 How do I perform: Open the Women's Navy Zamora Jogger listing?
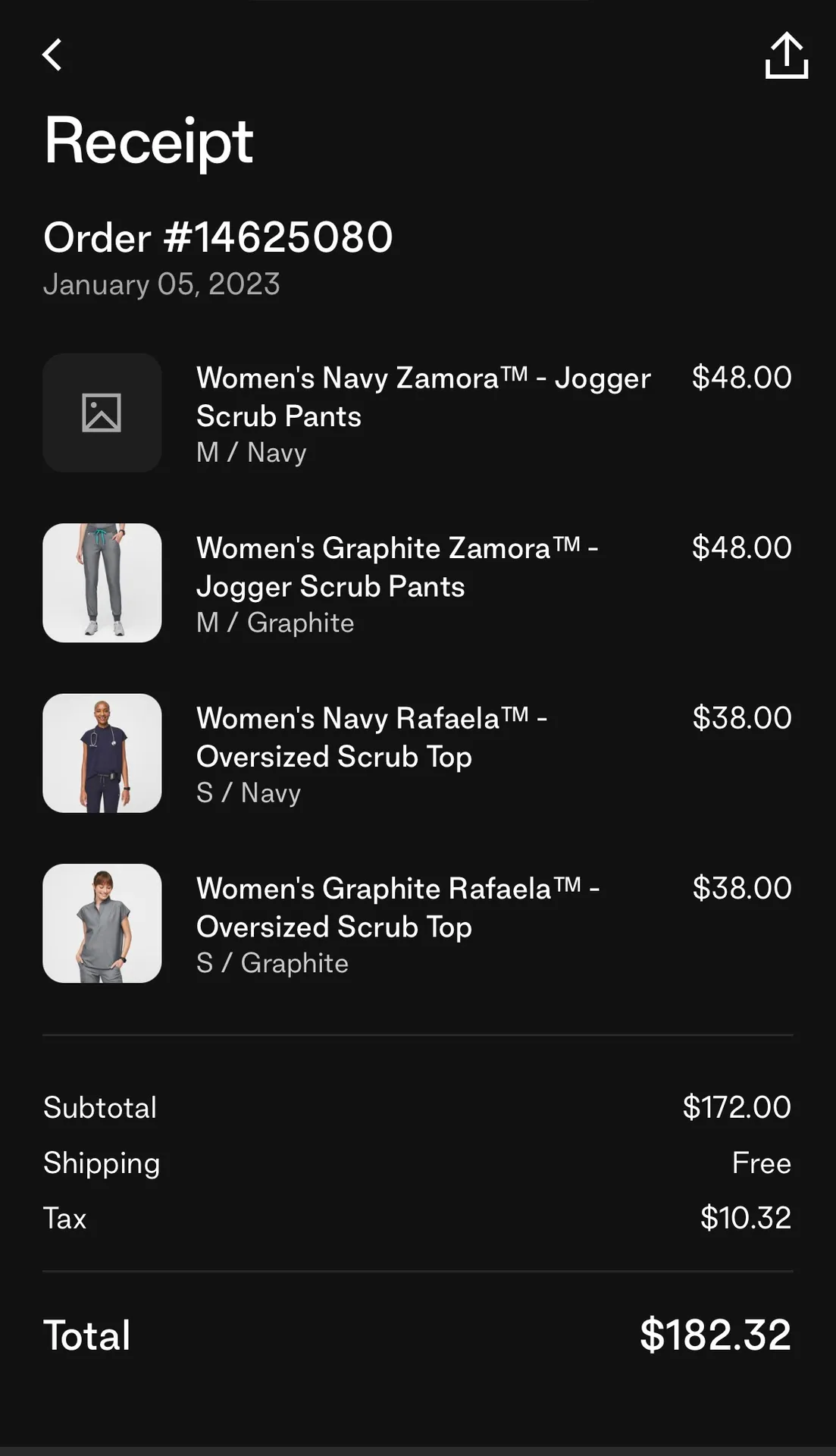click(x=423, y=397)
